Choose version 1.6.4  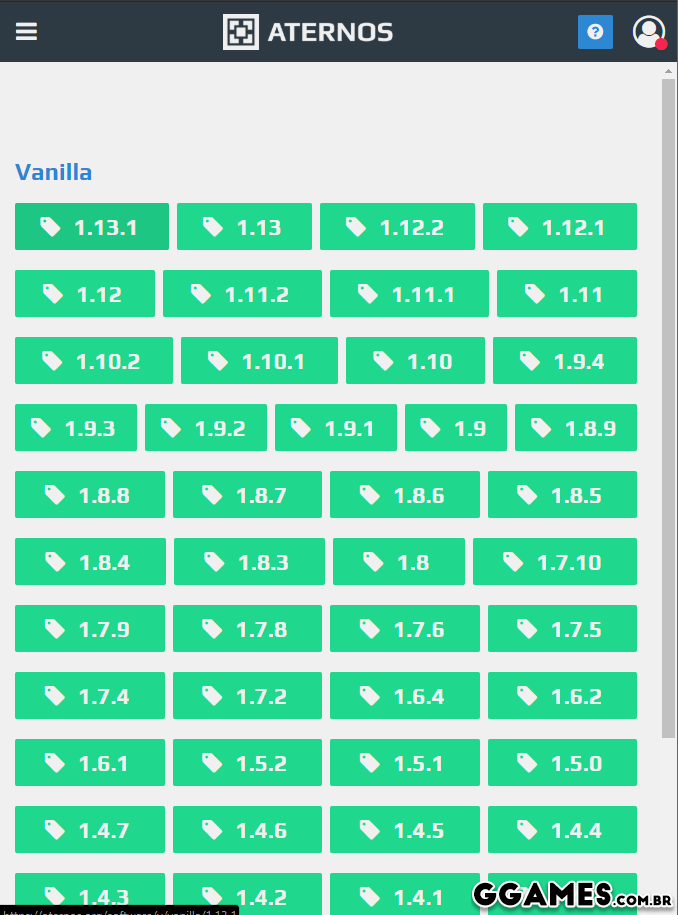click(x=405, y=696)
